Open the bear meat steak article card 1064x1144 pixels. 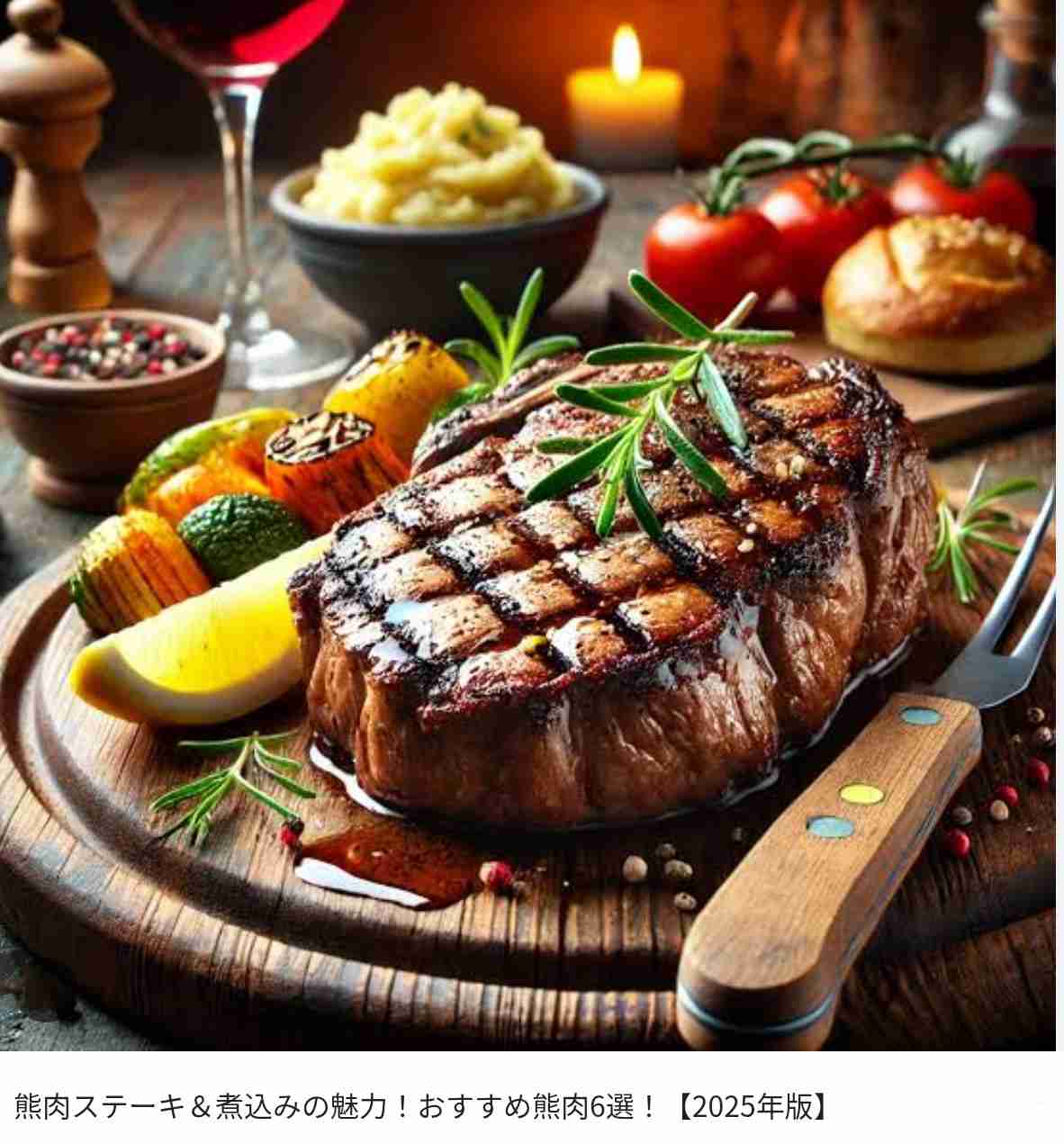click(x=420, y=1105)
